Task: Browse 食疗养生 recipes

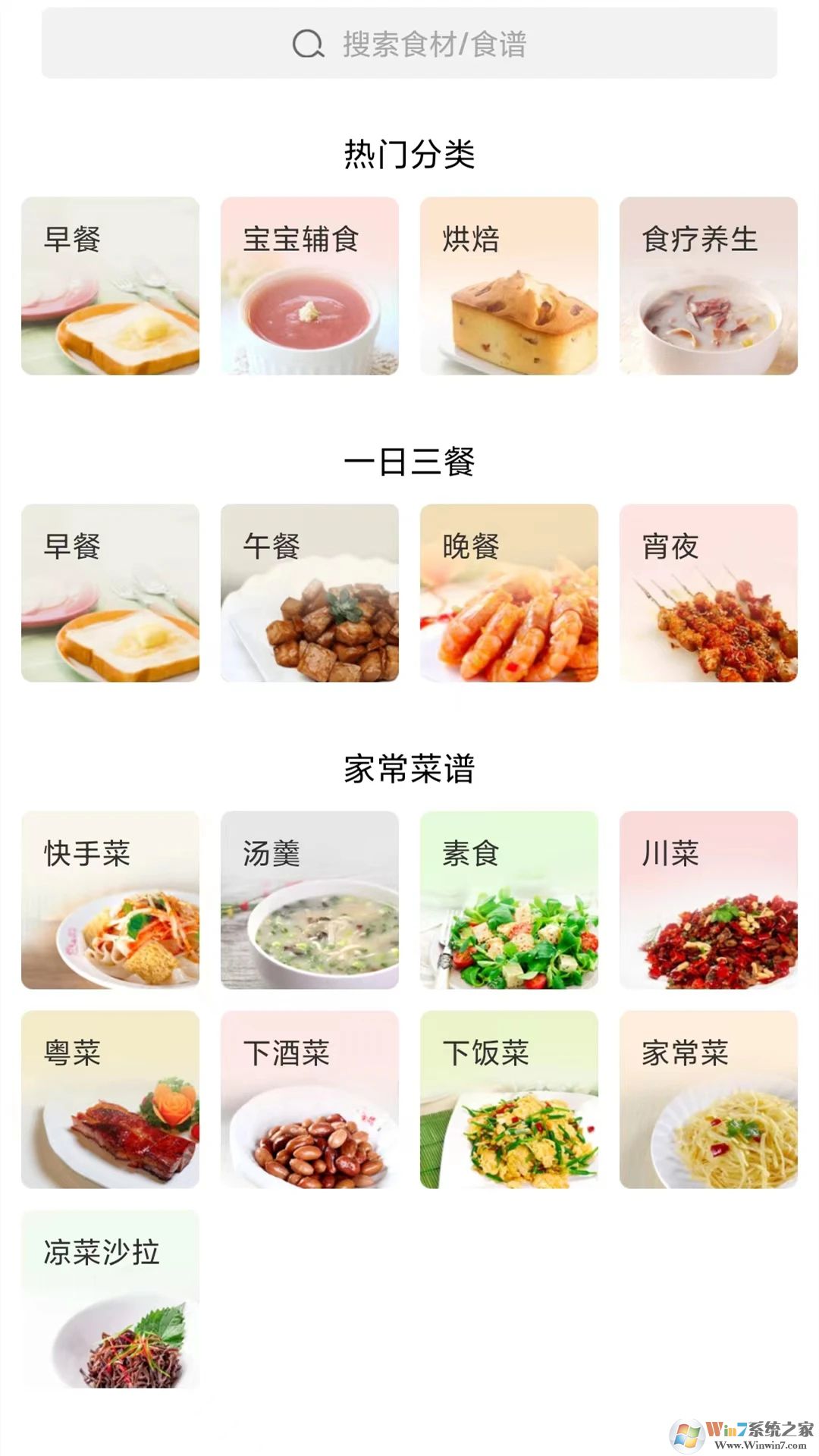Action: [x=708, y=284]
